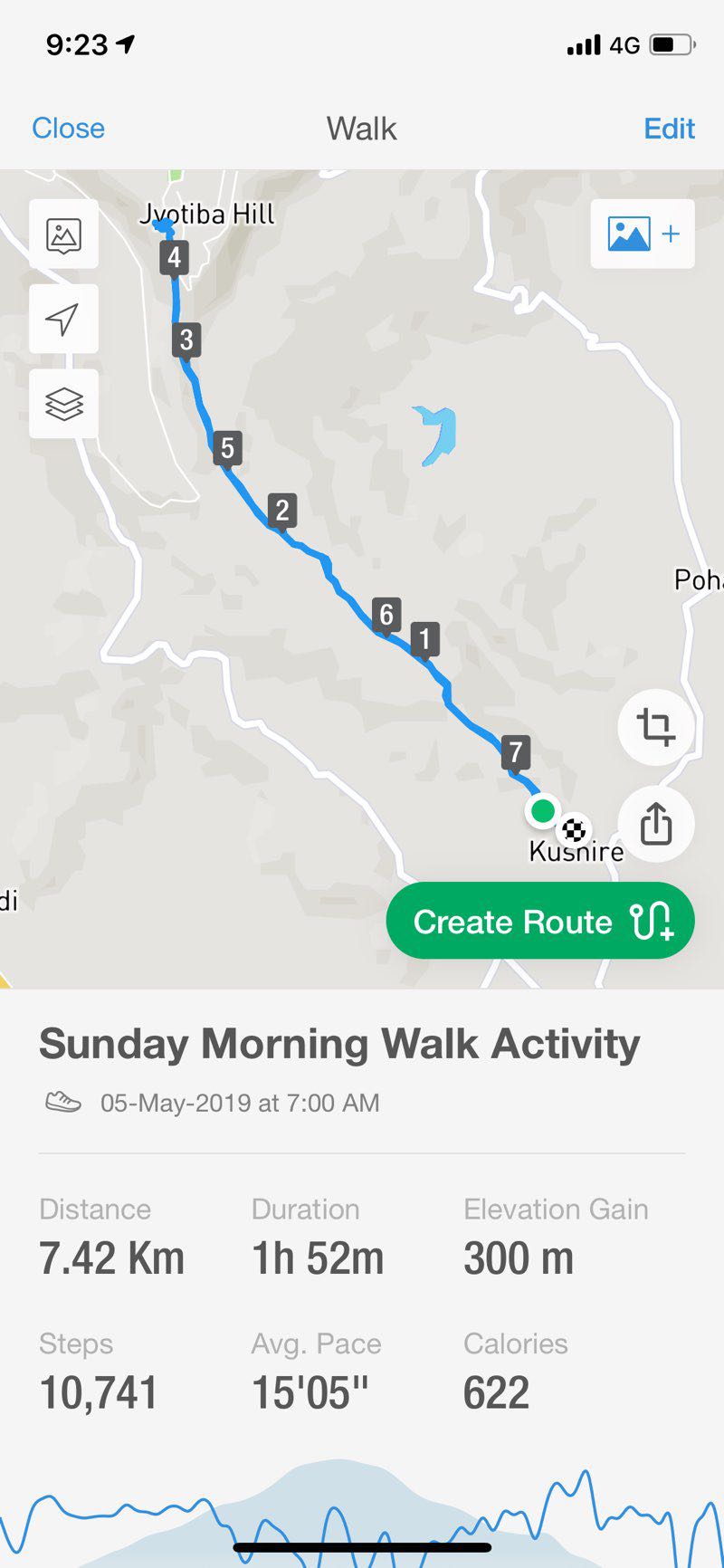Viewport: 724px width, 1568px height.
Task: Center map with the location arrow
Action: (63, 319)
